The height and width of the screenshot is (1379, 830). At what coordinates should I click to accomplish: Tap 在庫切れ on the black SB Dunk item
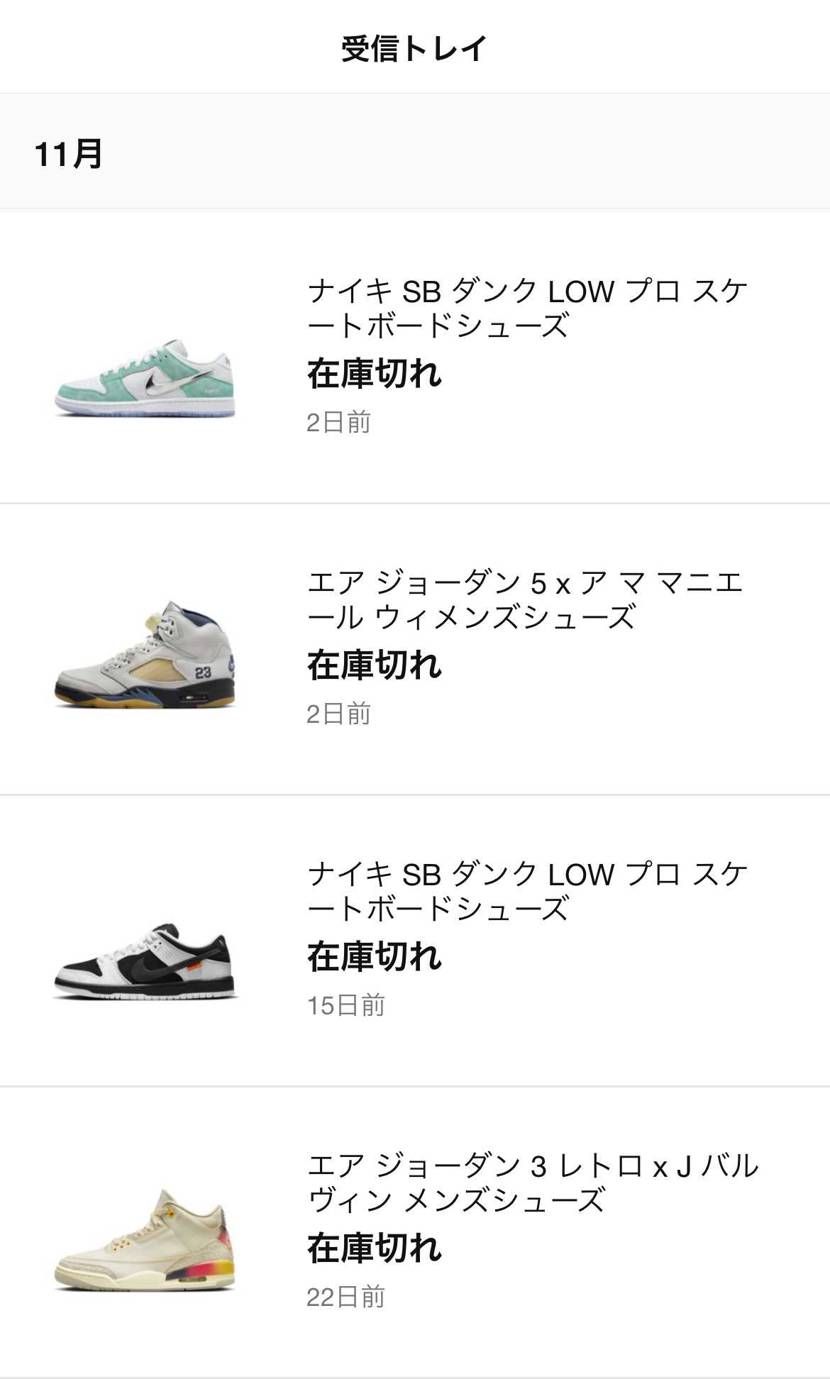pyautogui.click(x=373, y=959)
